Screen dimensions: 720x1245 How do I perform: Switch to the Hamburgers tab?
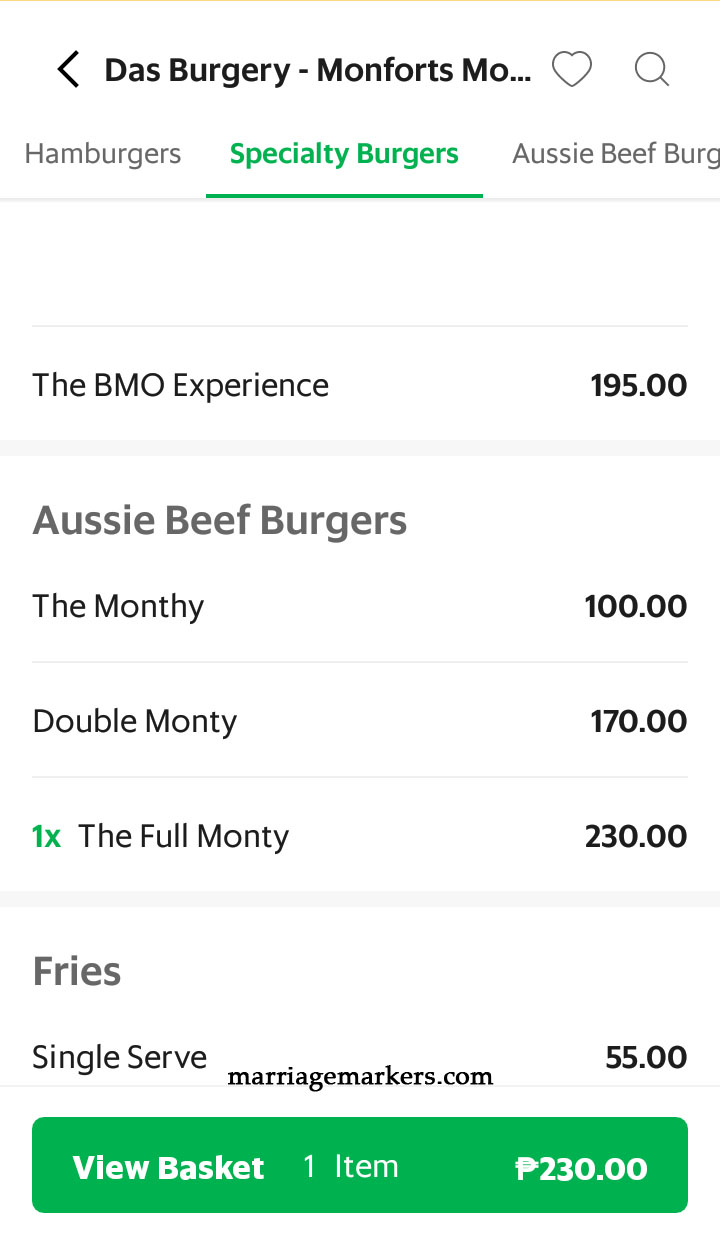point(103,154)
